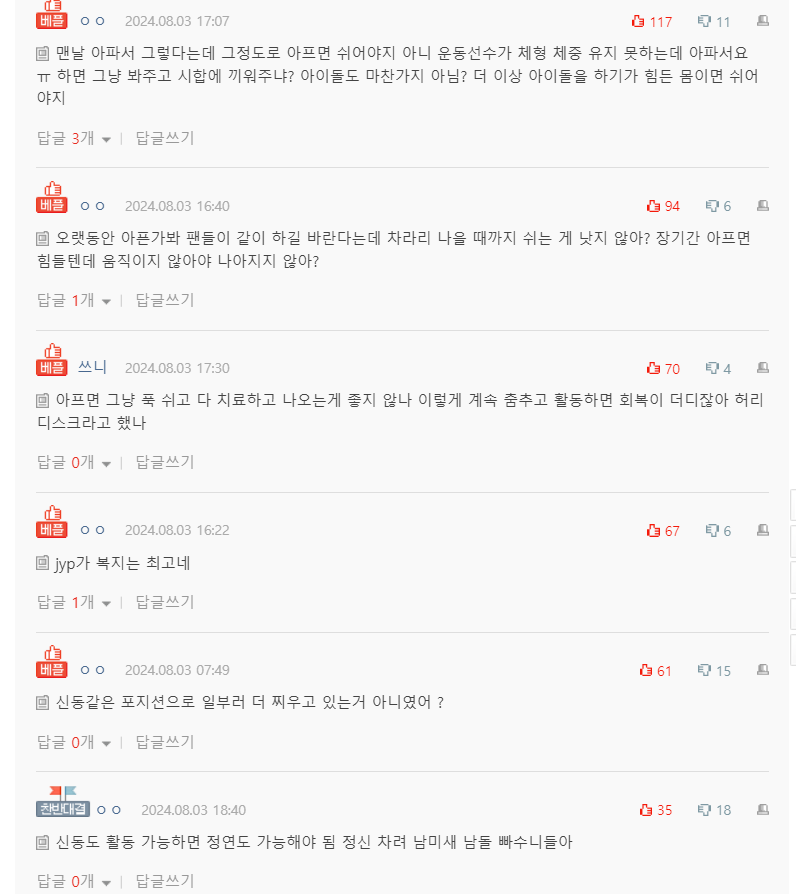Write a reply to the 07:49 comment
The image size is (796, 894).
pyautogui.click(x=164, y=742)
